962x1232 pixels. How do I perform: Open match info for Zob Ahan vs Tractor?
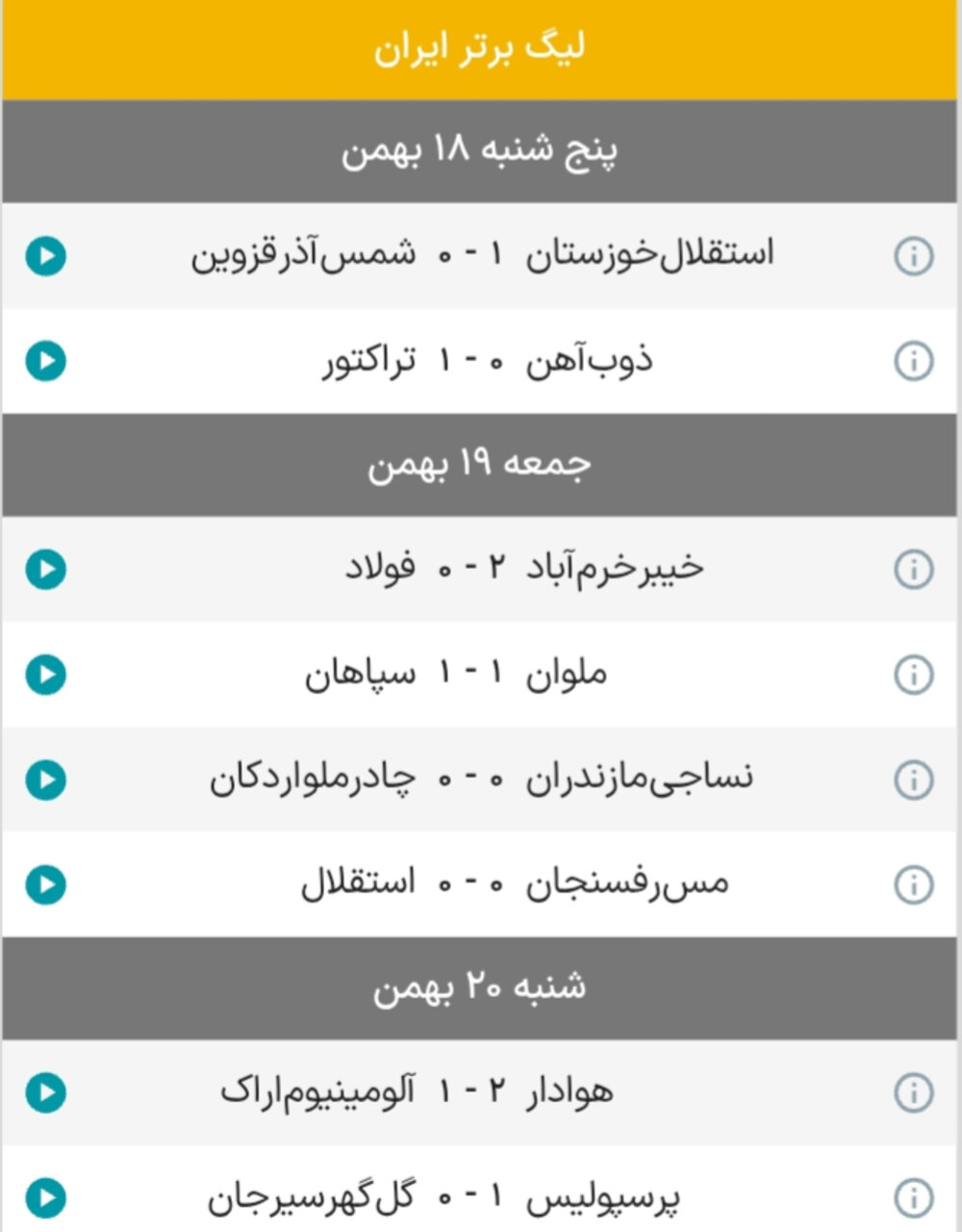pos(912,362)
